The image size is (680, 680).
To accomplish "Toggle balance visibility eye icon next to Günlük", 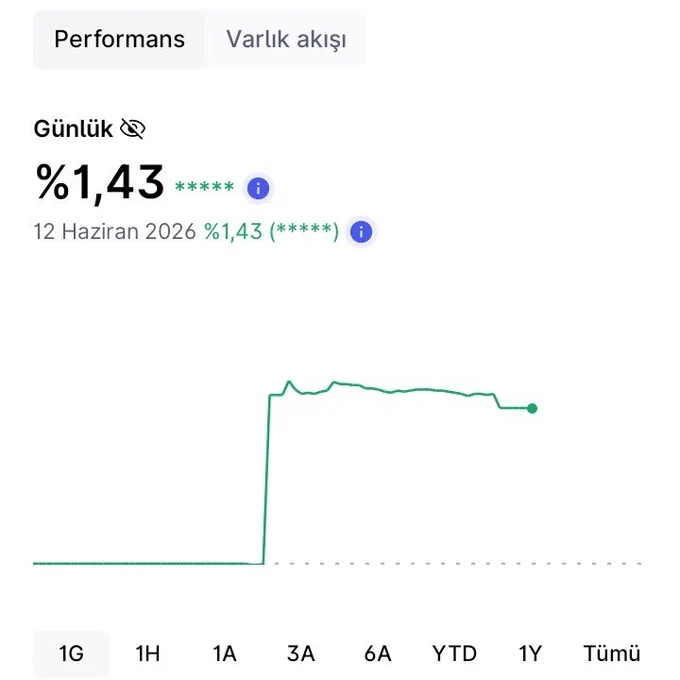I will tap(133, 128).
